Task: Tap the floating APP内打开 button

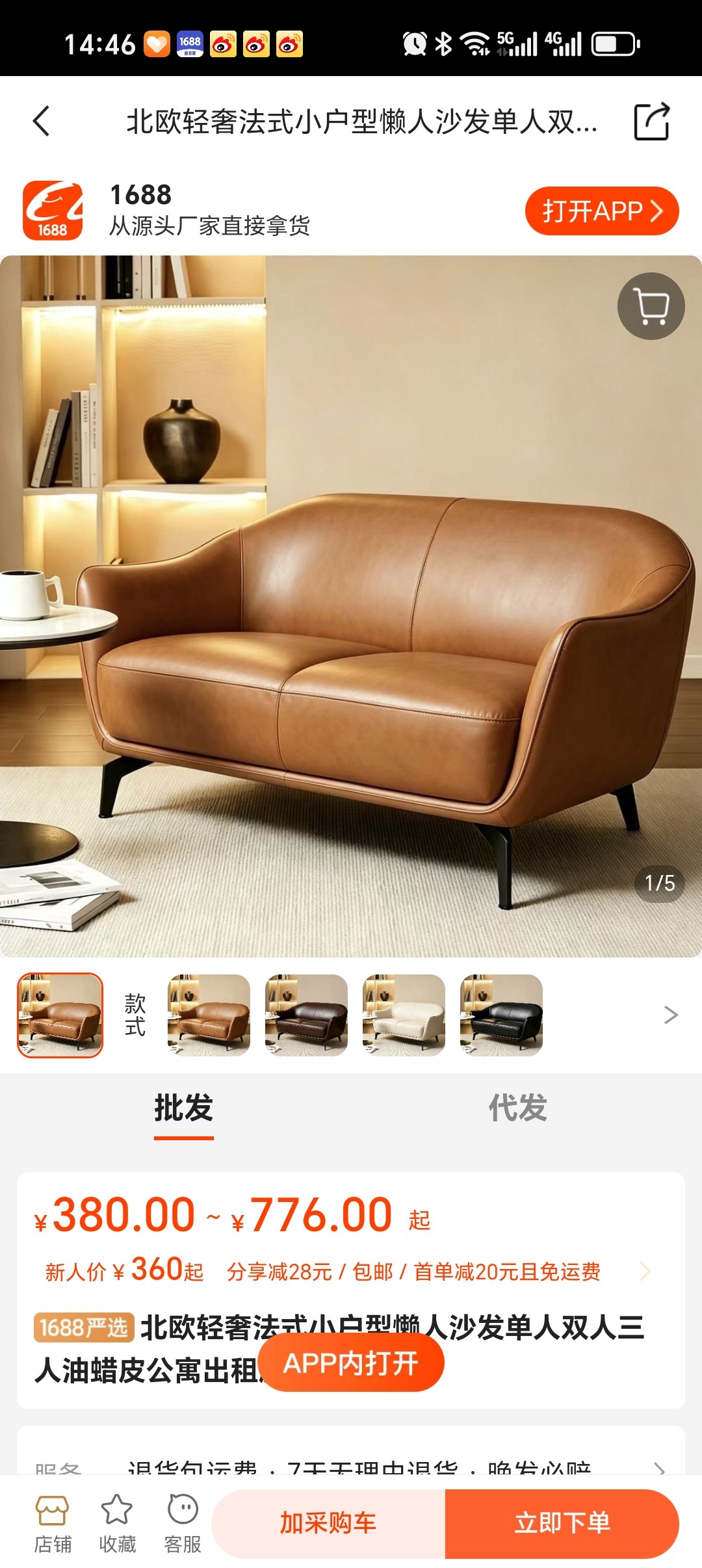Action: point(351,1363)
